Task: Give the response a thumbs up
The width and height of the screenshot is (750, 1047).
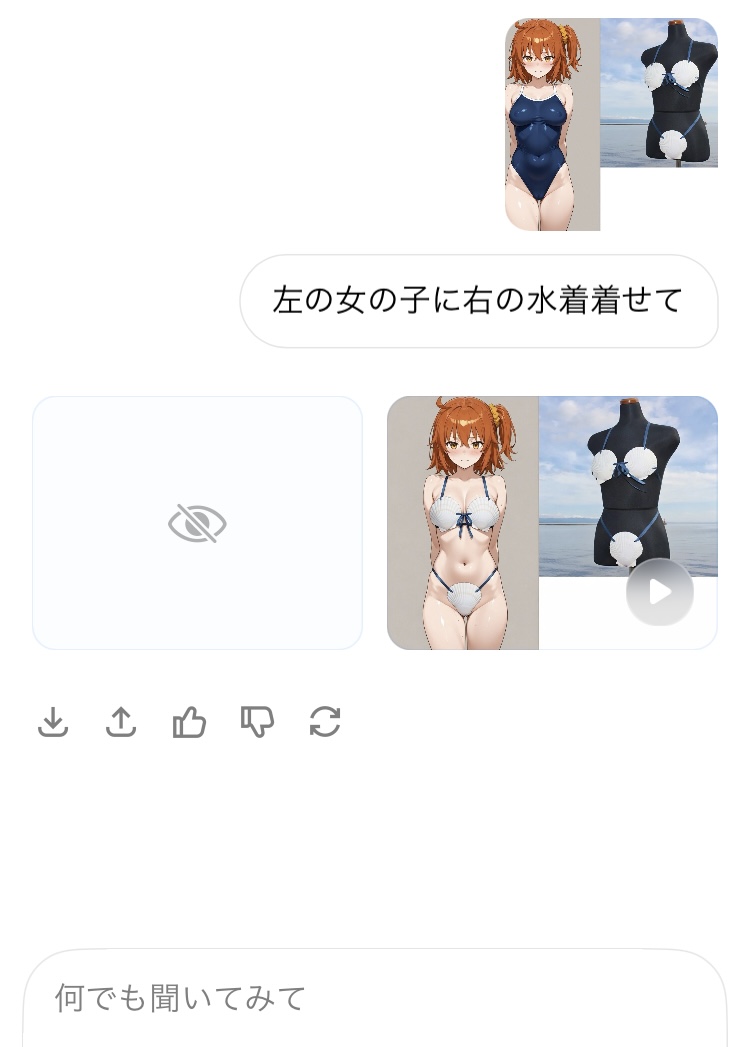Action: pyautogui.click(x=189, y=722)
